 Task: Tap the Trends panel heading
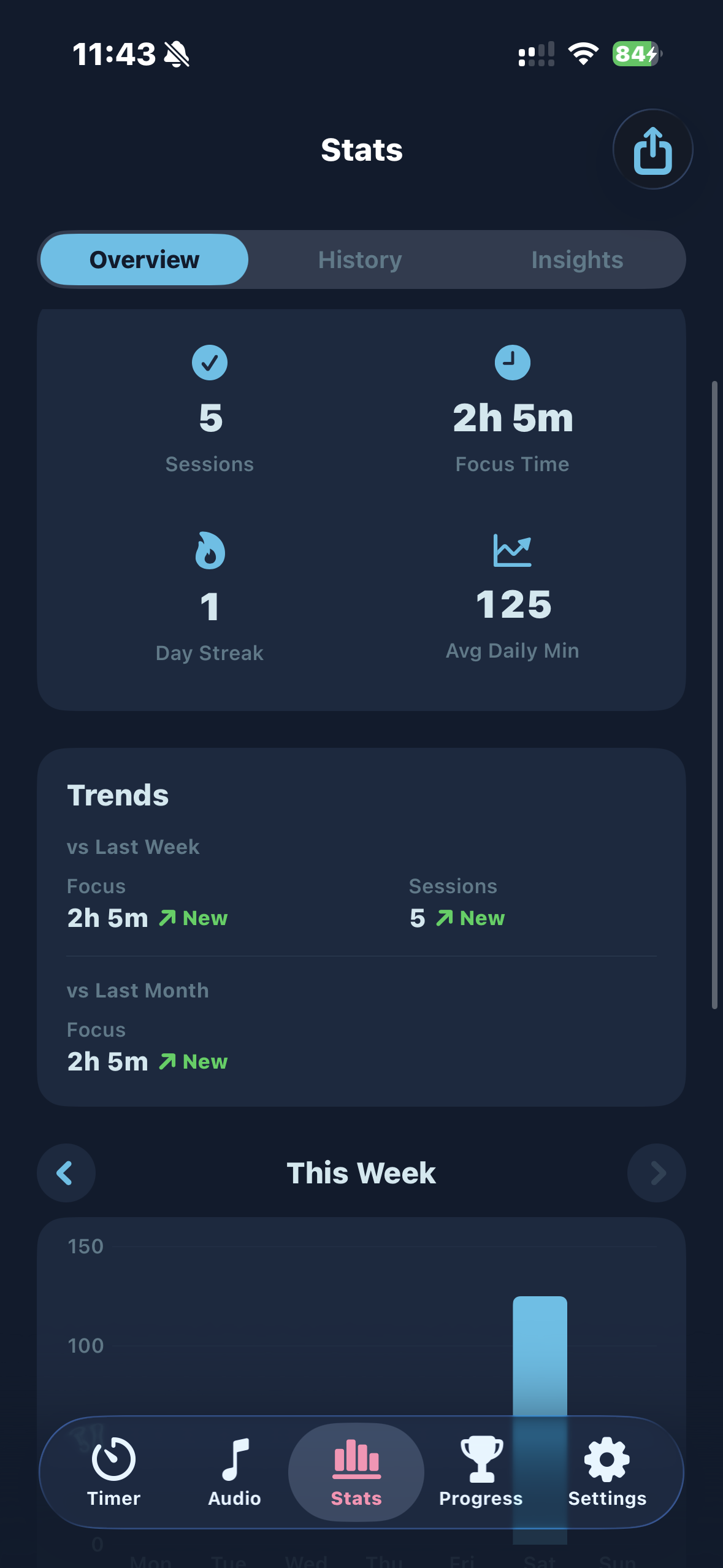click(118, 794)
